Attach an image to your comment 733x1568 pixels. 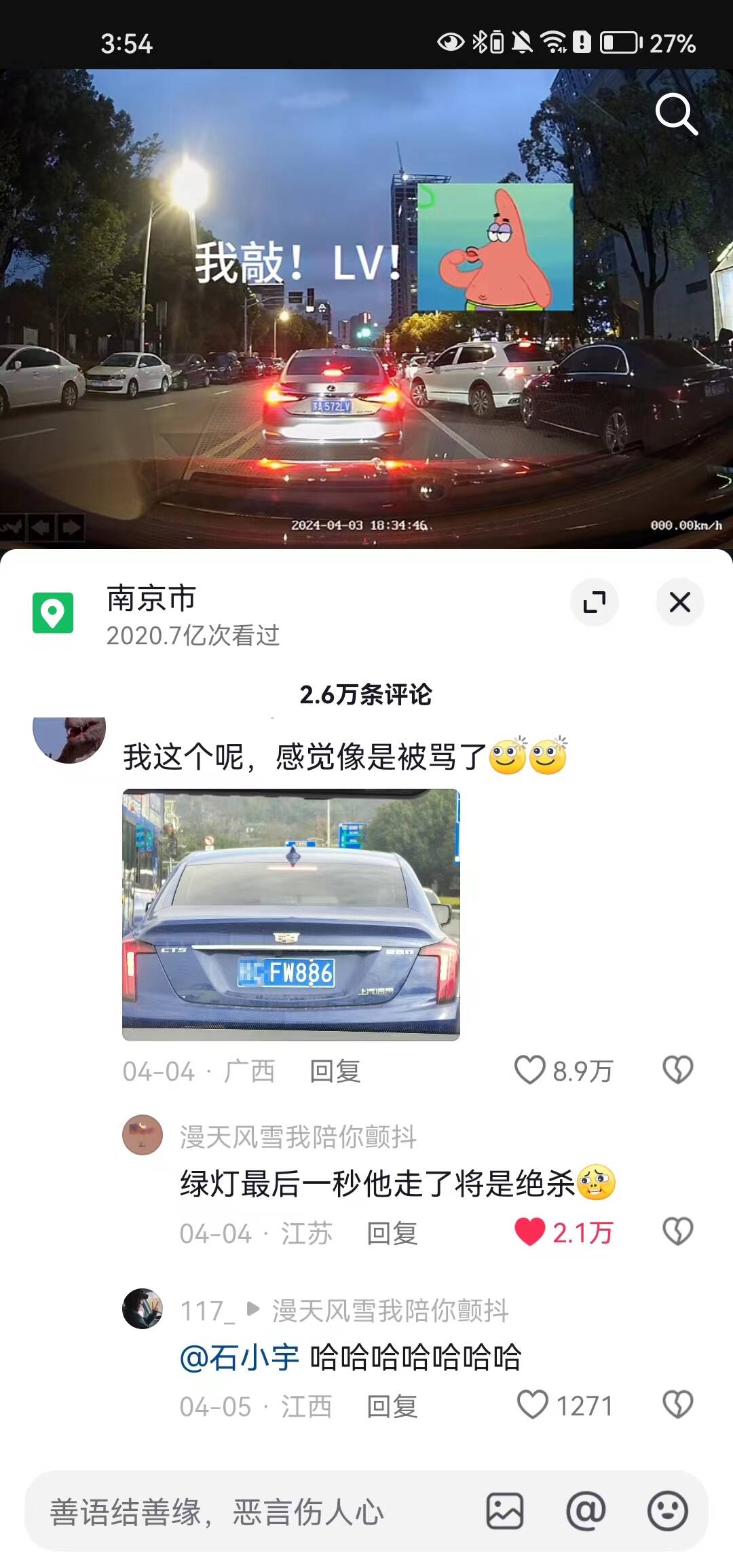pyautogui.click(x=505, y=1512)
